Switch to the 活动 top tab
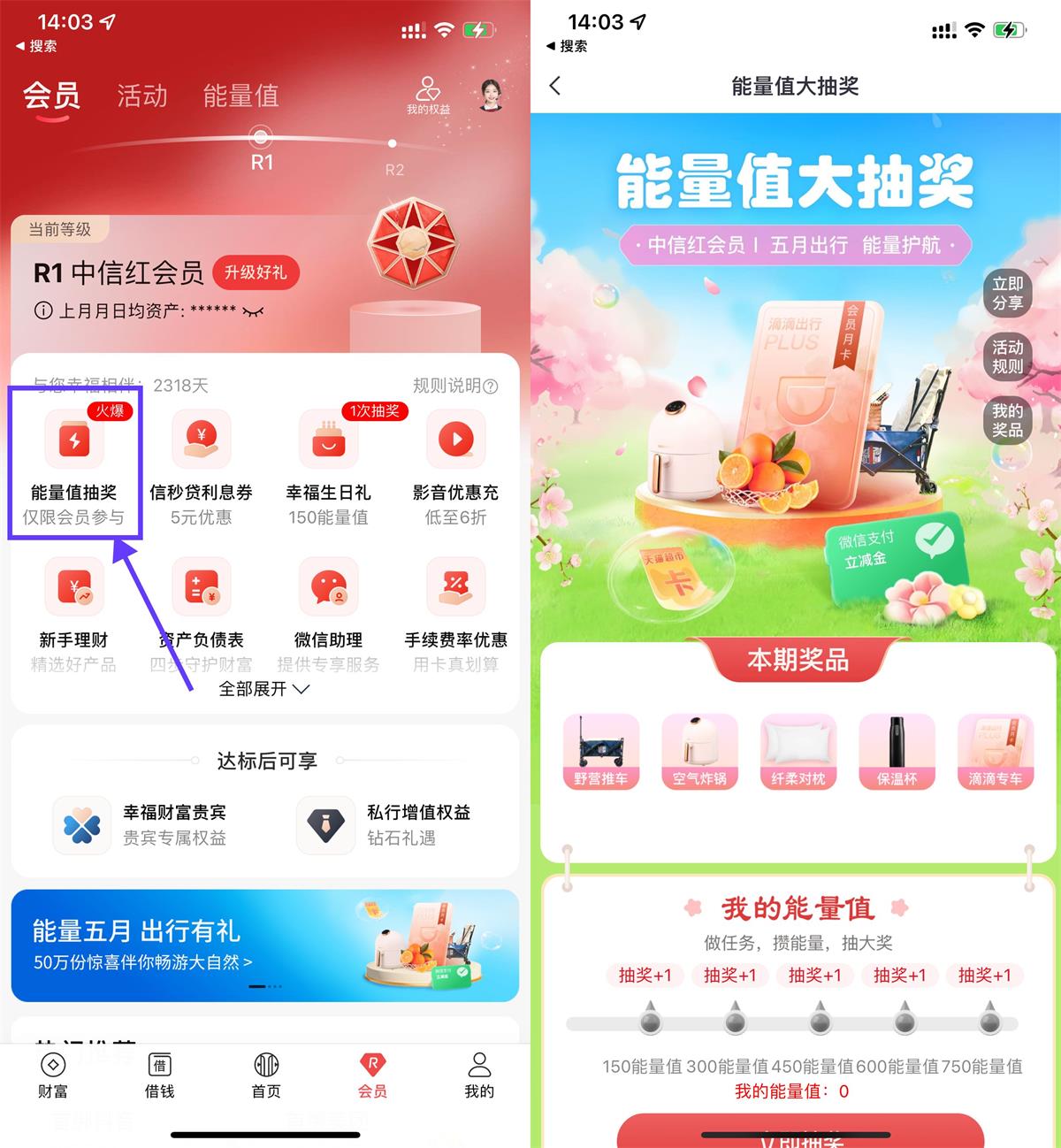1061x1148 pixels. 142,96
